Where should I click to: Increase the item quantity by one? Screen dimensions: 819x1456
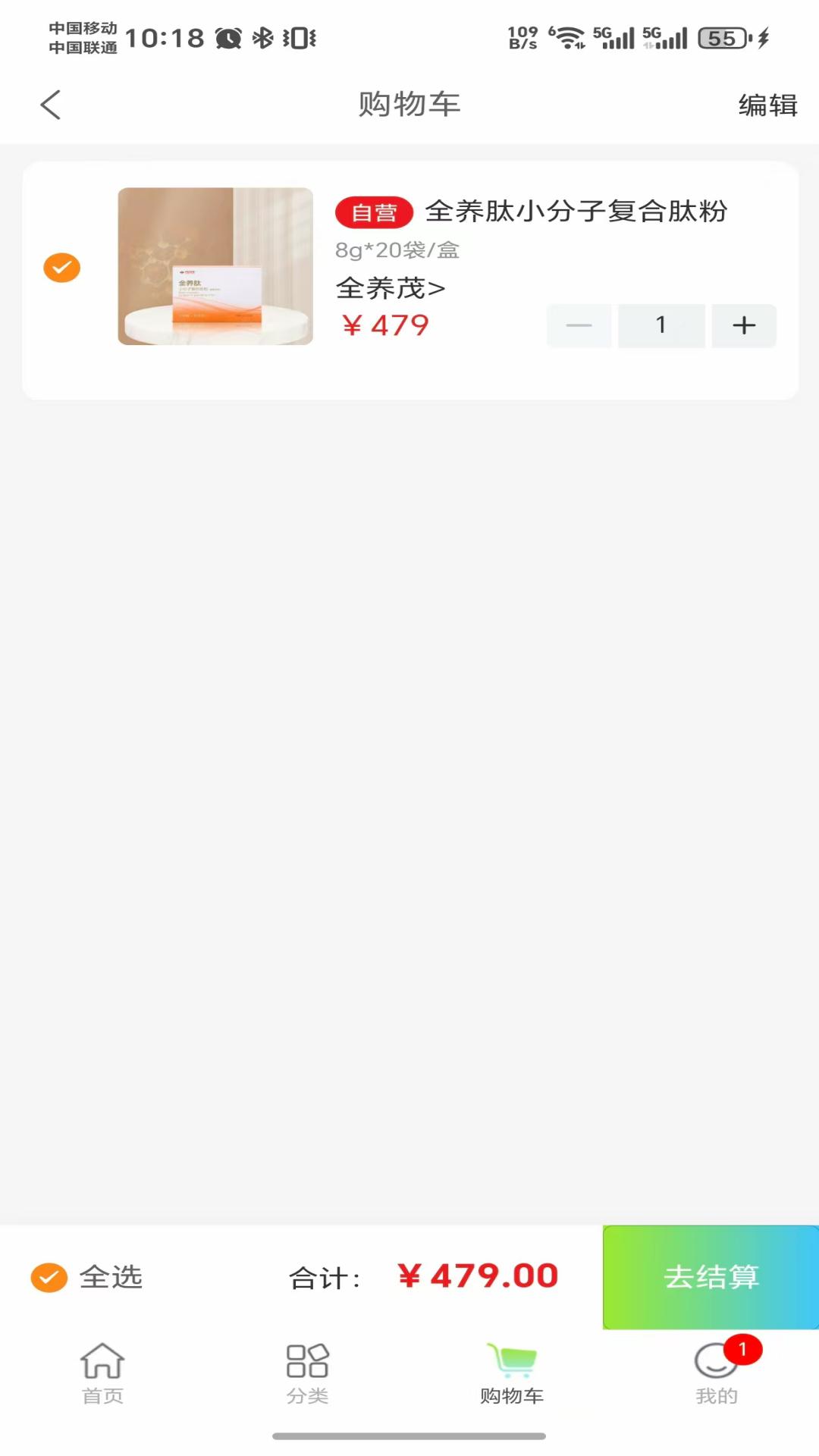click(744, 326)
